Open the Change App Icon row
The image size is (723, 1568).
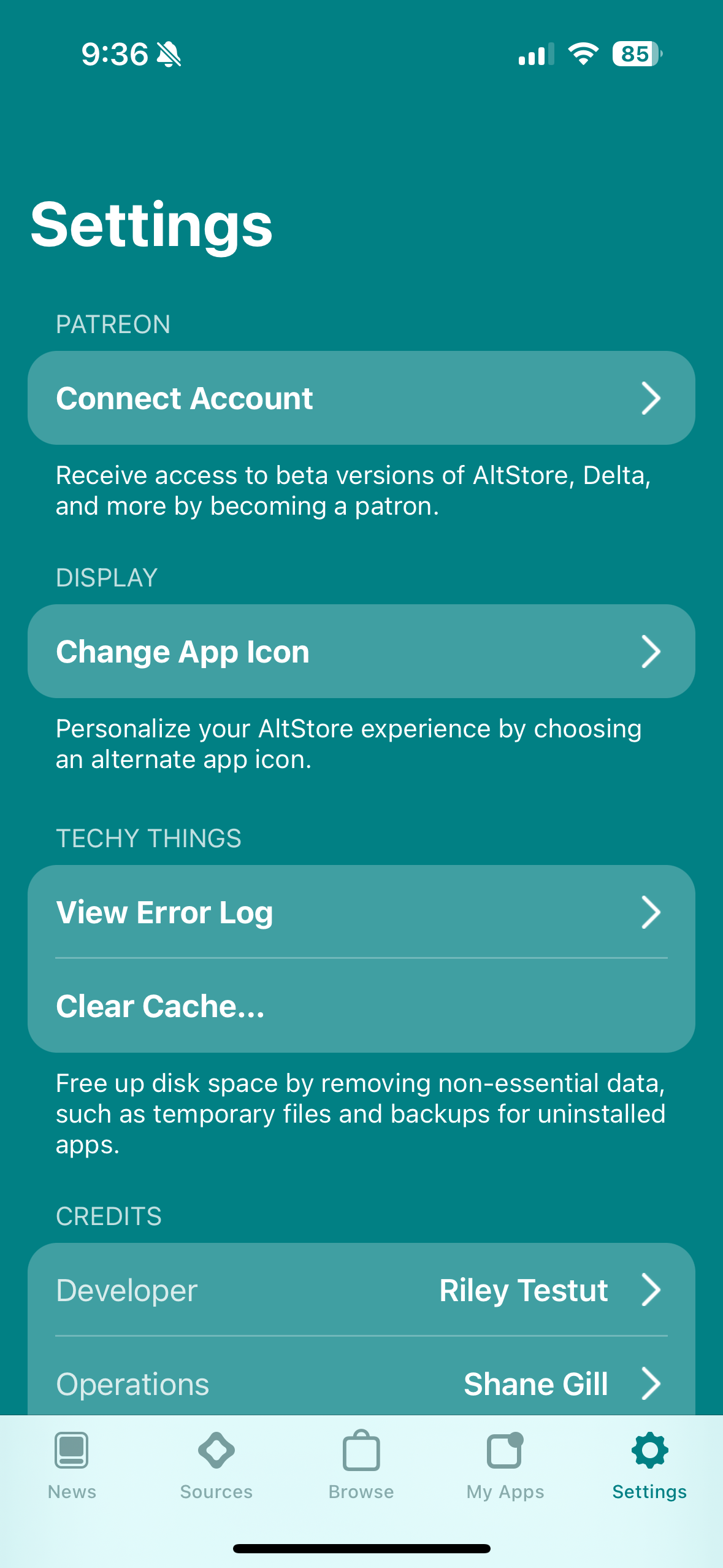point(361,651)
